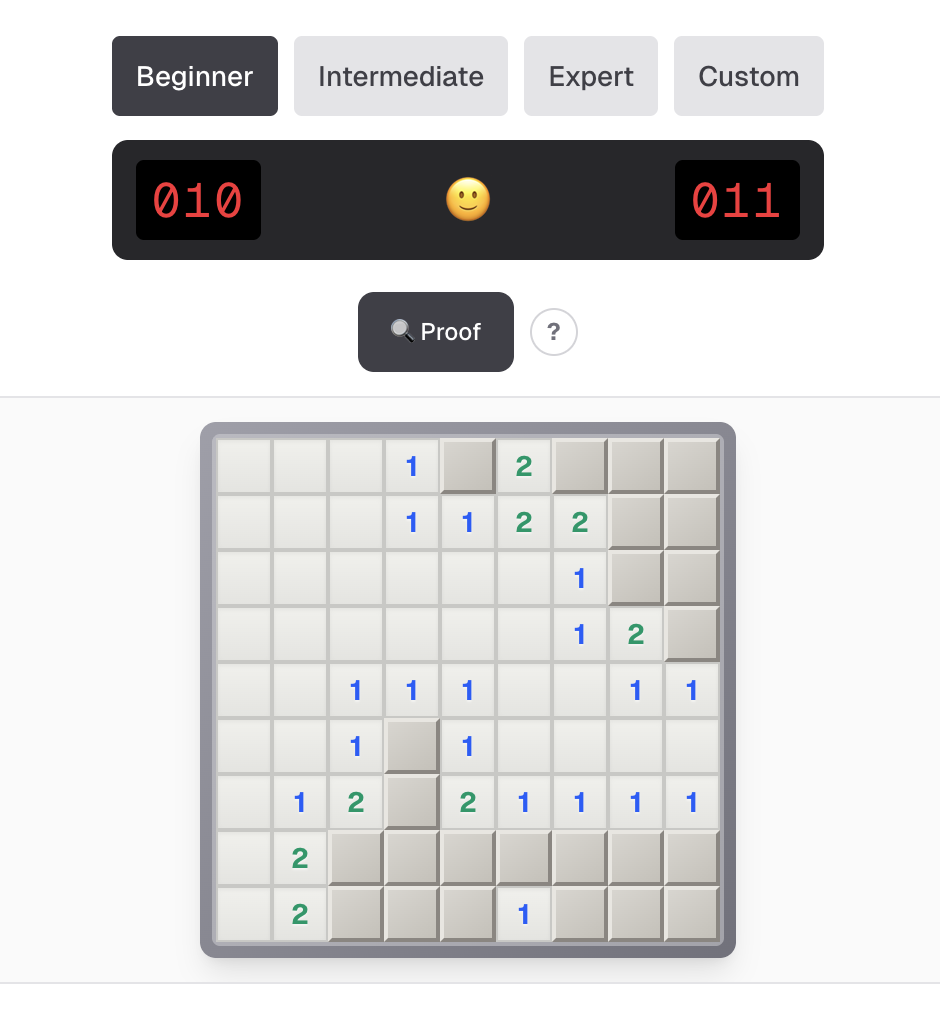Switch to Beginner difficulty
The height and width of the screenshot is (1032, 940).
pyautogui.click(x=195, y=76)
